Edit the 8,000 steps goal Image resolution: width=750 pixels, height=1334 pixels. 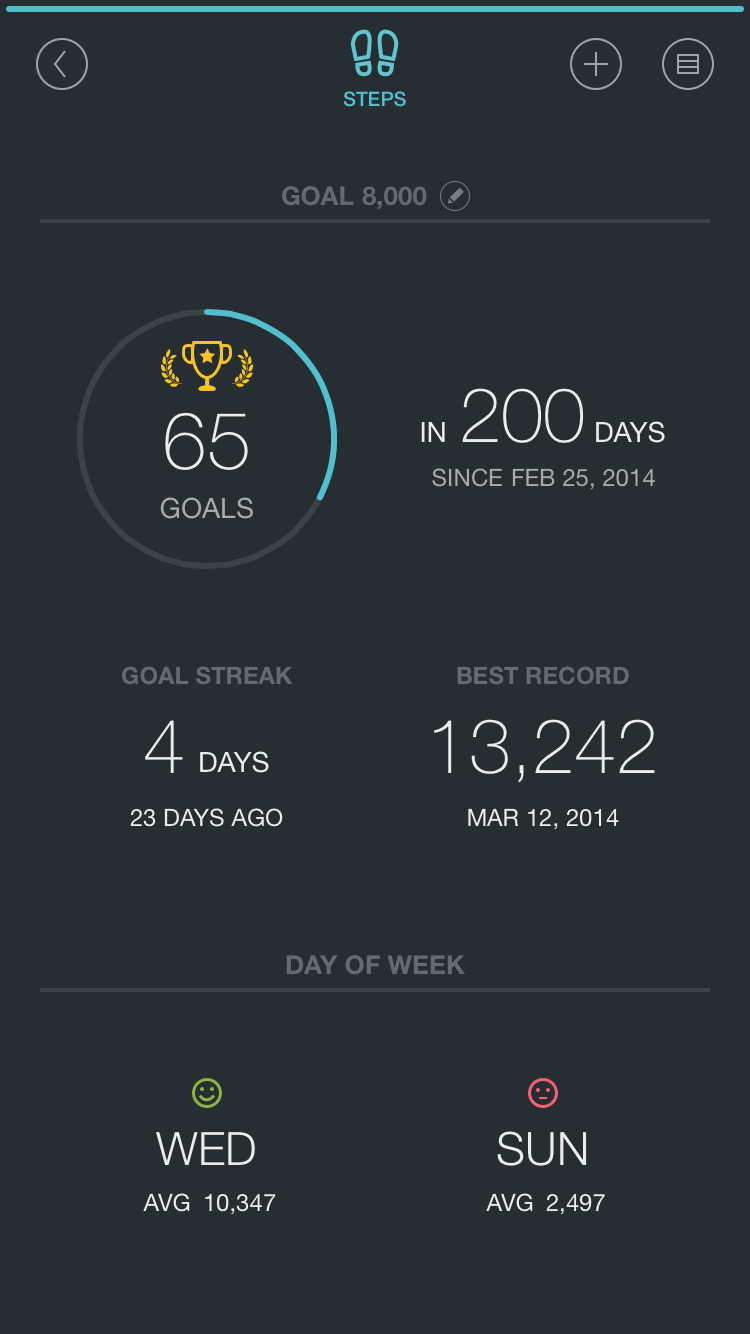click(455, 196)
